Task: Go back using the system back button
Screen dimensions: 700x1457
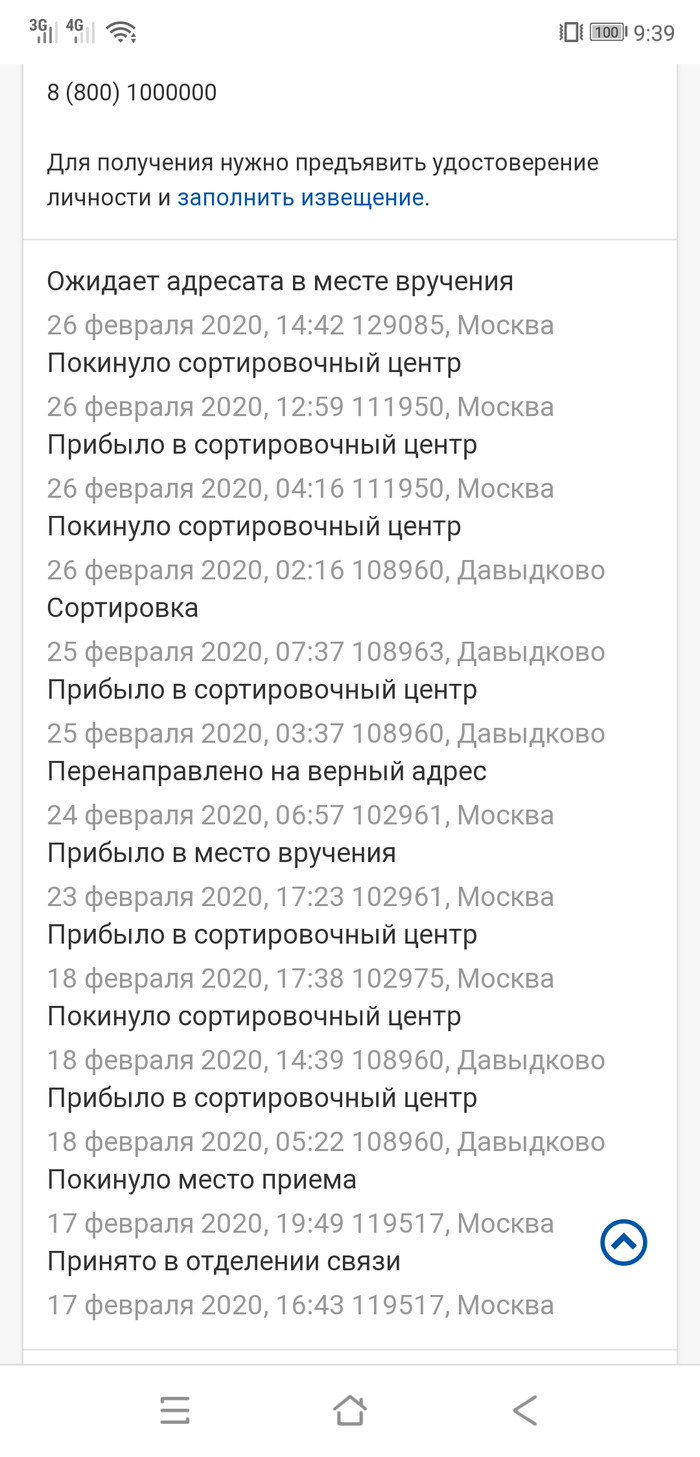Action: [x=525, y=1410]
